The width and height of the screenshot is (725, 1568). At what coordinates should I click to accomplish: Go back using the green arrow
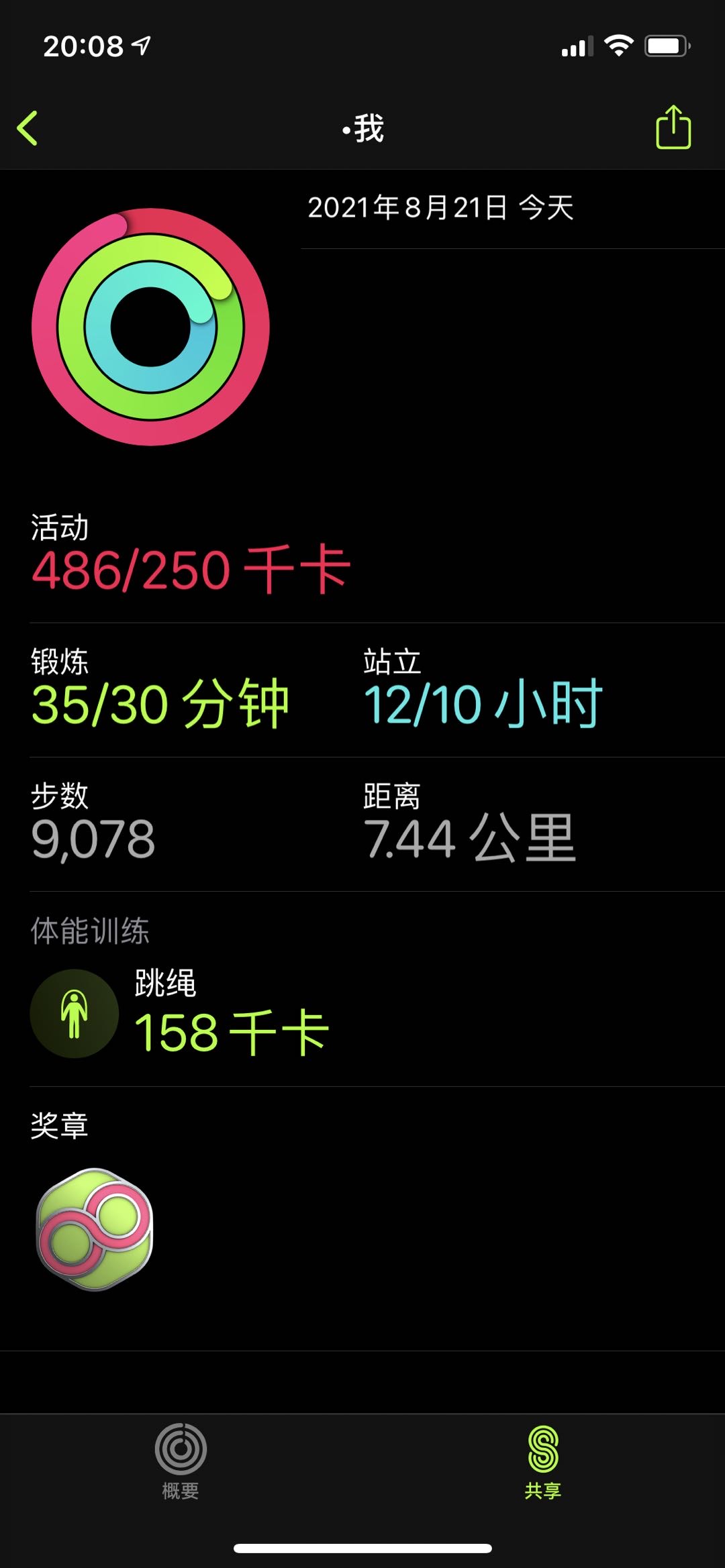tap(28, 128)
